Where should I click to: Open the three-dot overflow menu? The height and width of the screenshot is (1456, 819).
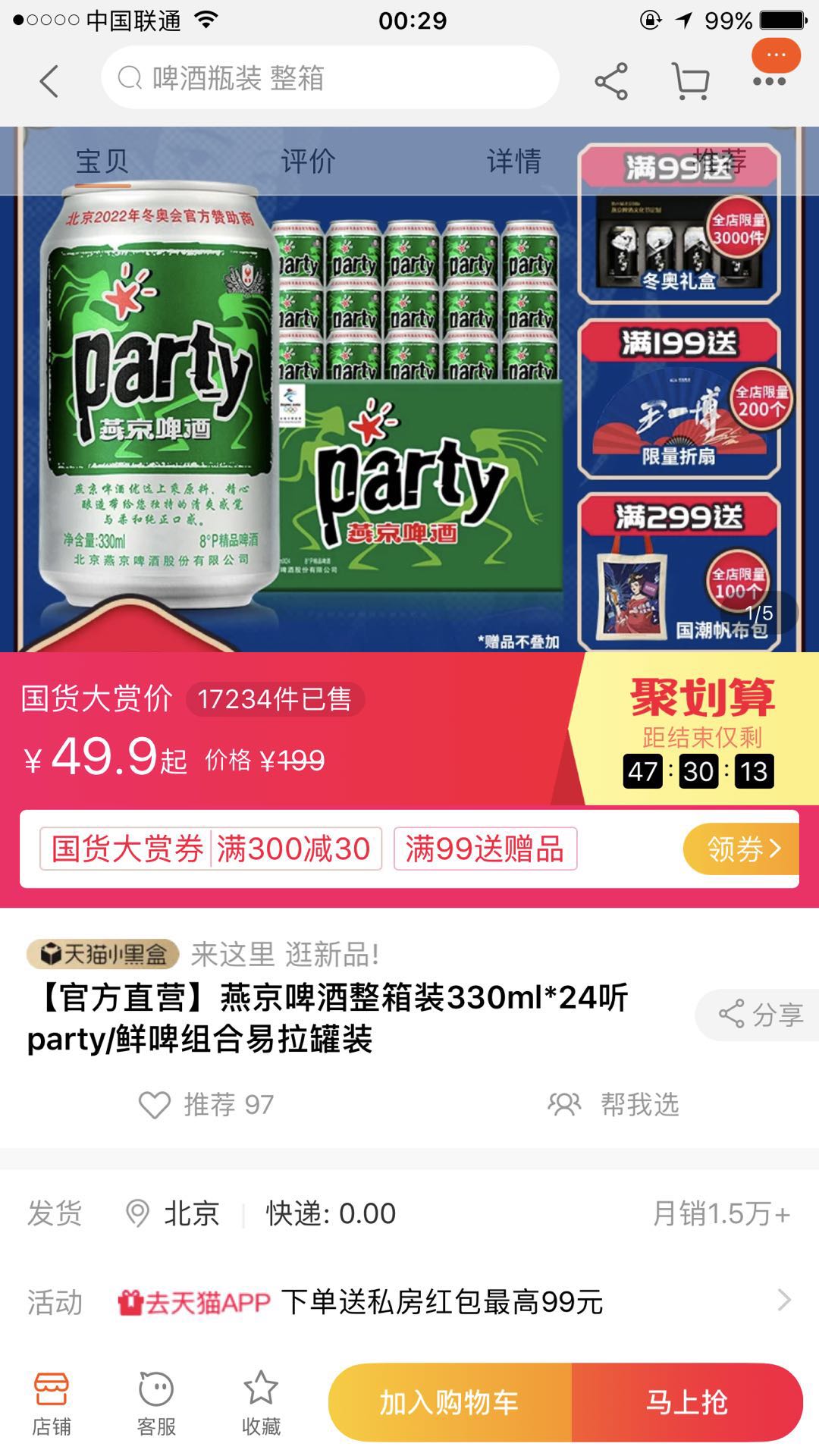769,81
